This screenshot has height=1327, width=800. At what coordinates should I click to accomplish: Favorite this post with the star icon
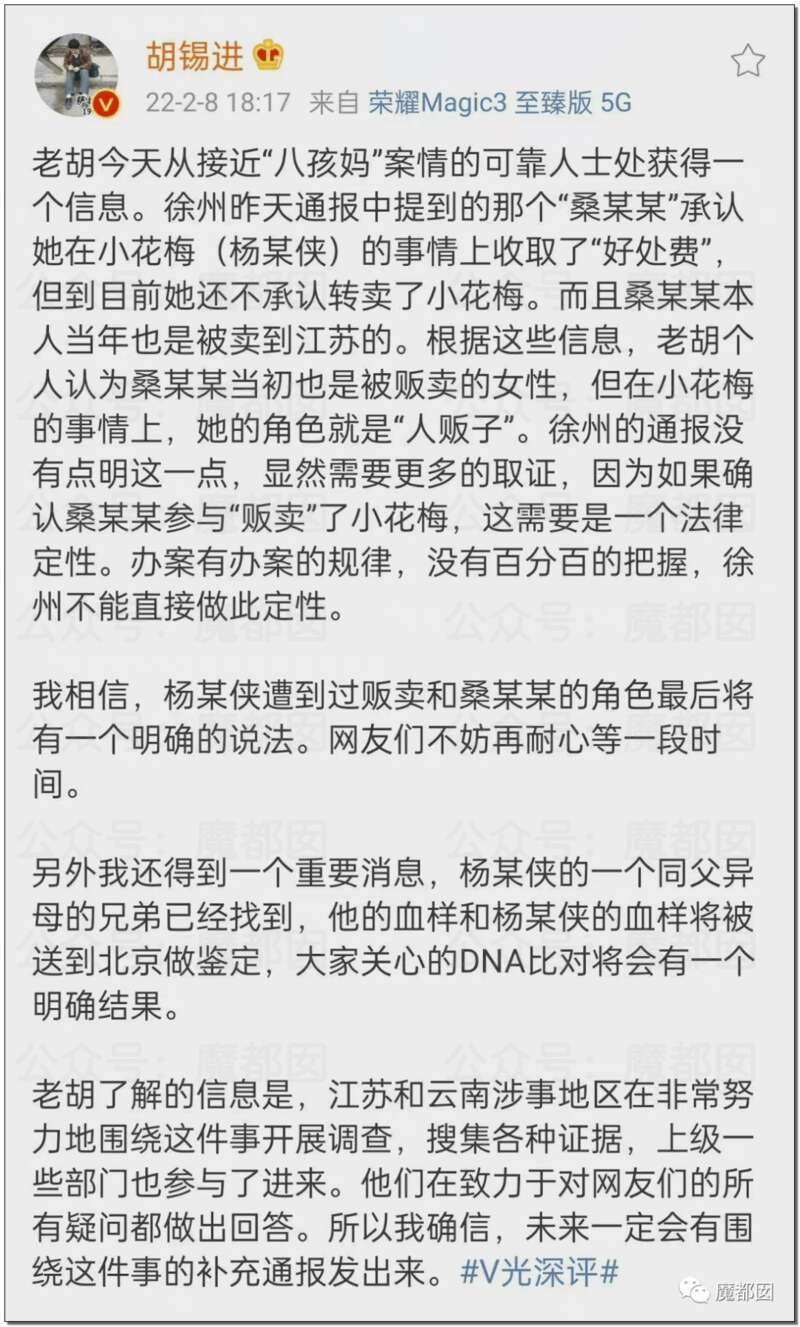[747, 61]
